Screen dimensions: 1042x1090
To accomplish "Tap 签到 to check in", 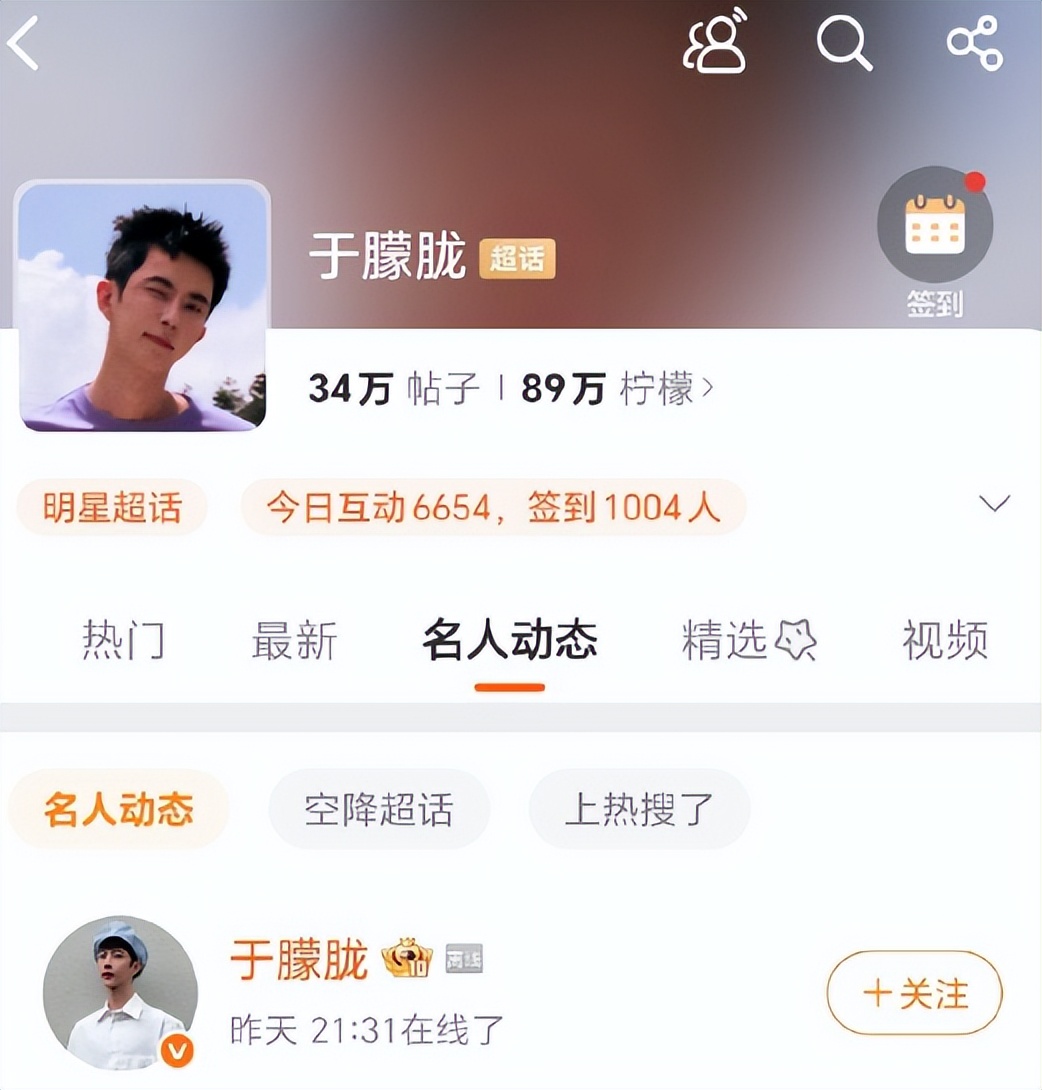I will coord(934,241).
